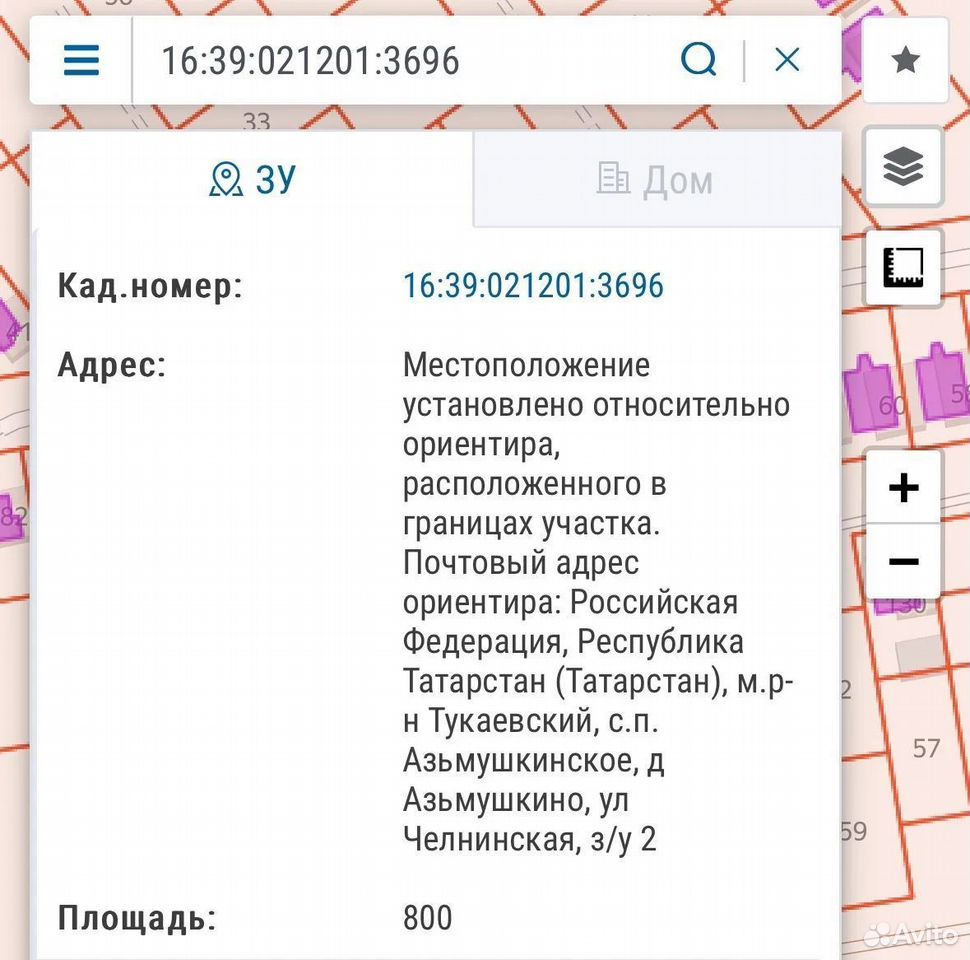Viewport: 970px width, 960px height.
Task: Clear the search query with X
Action: pyautogui.click(x=787, y=60)
